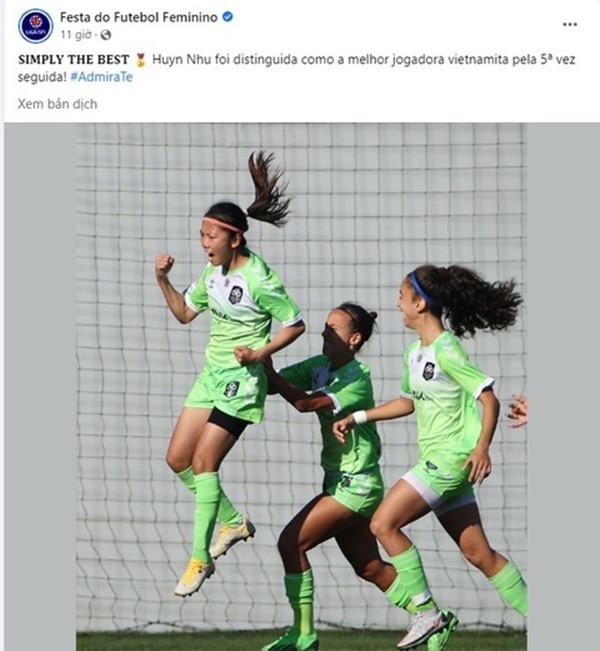Open the #AdmiraTe hashtag
This screenshot has height=651, width=600.
102,77
